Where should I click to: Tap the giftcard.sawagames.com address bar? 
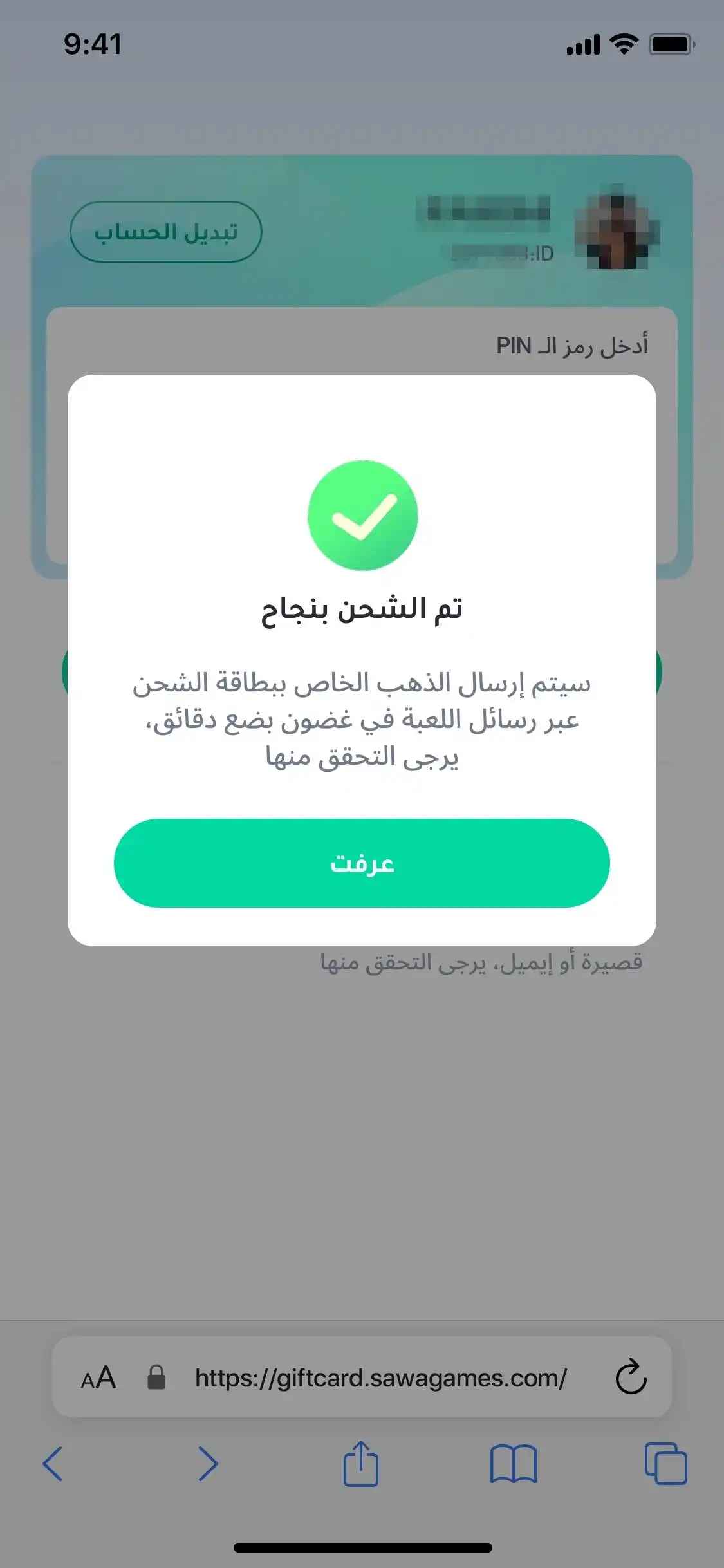coord(380,1378)
